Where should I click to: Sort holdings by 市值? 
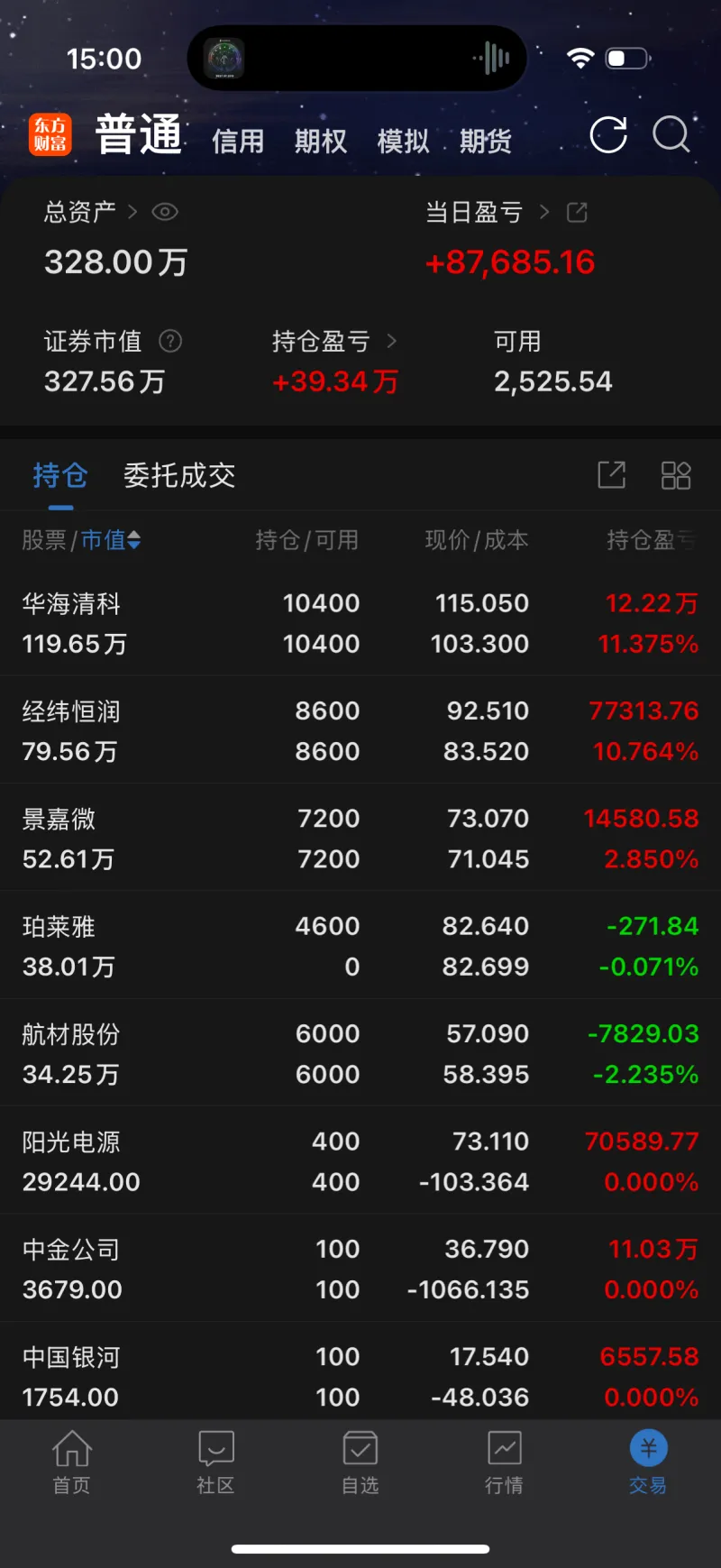tap(111, 540)
